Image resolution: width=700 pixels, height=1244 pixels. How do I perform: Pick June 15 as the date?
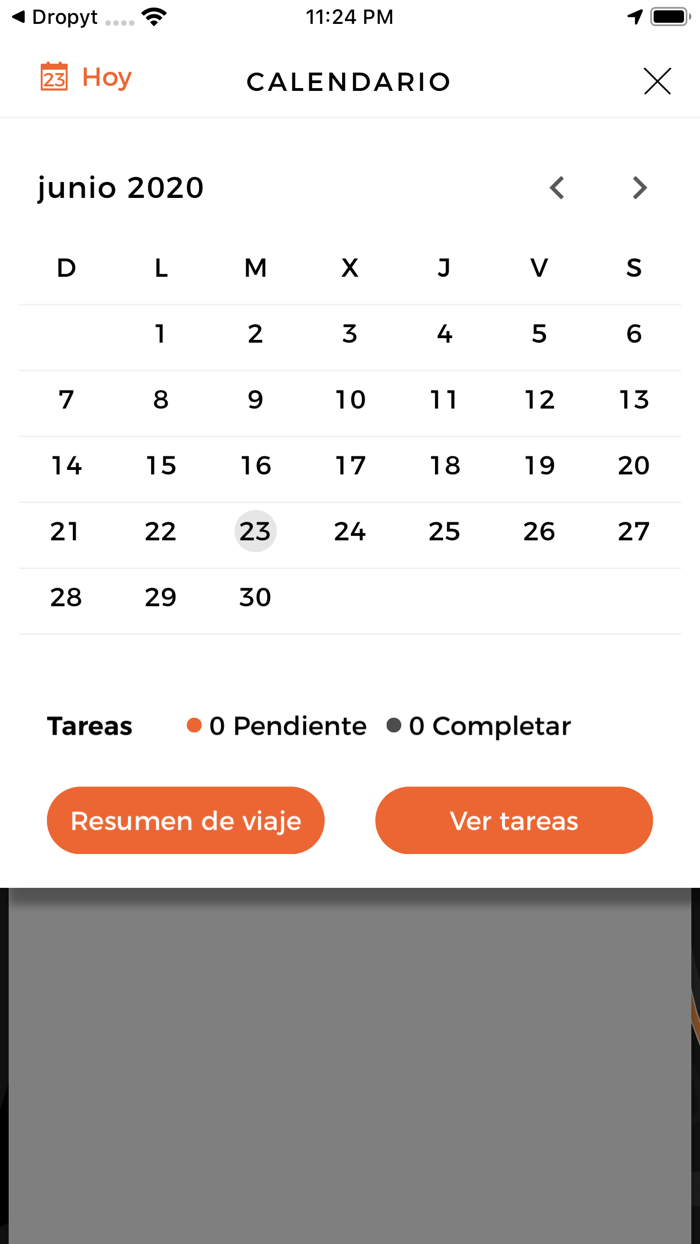[160, 466]
